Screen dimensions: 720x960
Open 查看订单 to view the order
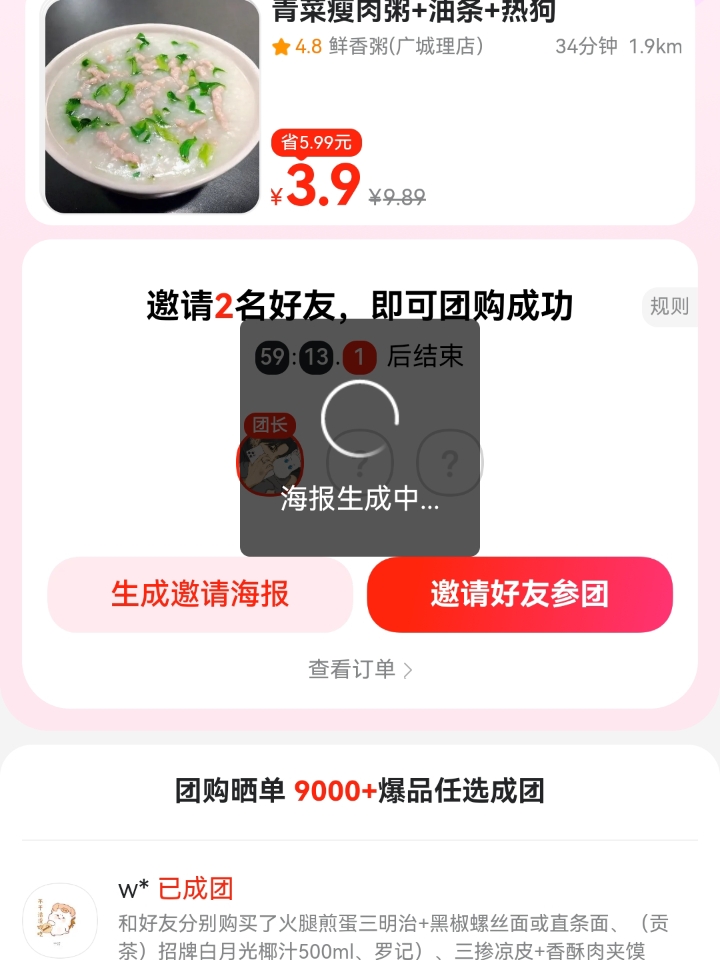360,670
